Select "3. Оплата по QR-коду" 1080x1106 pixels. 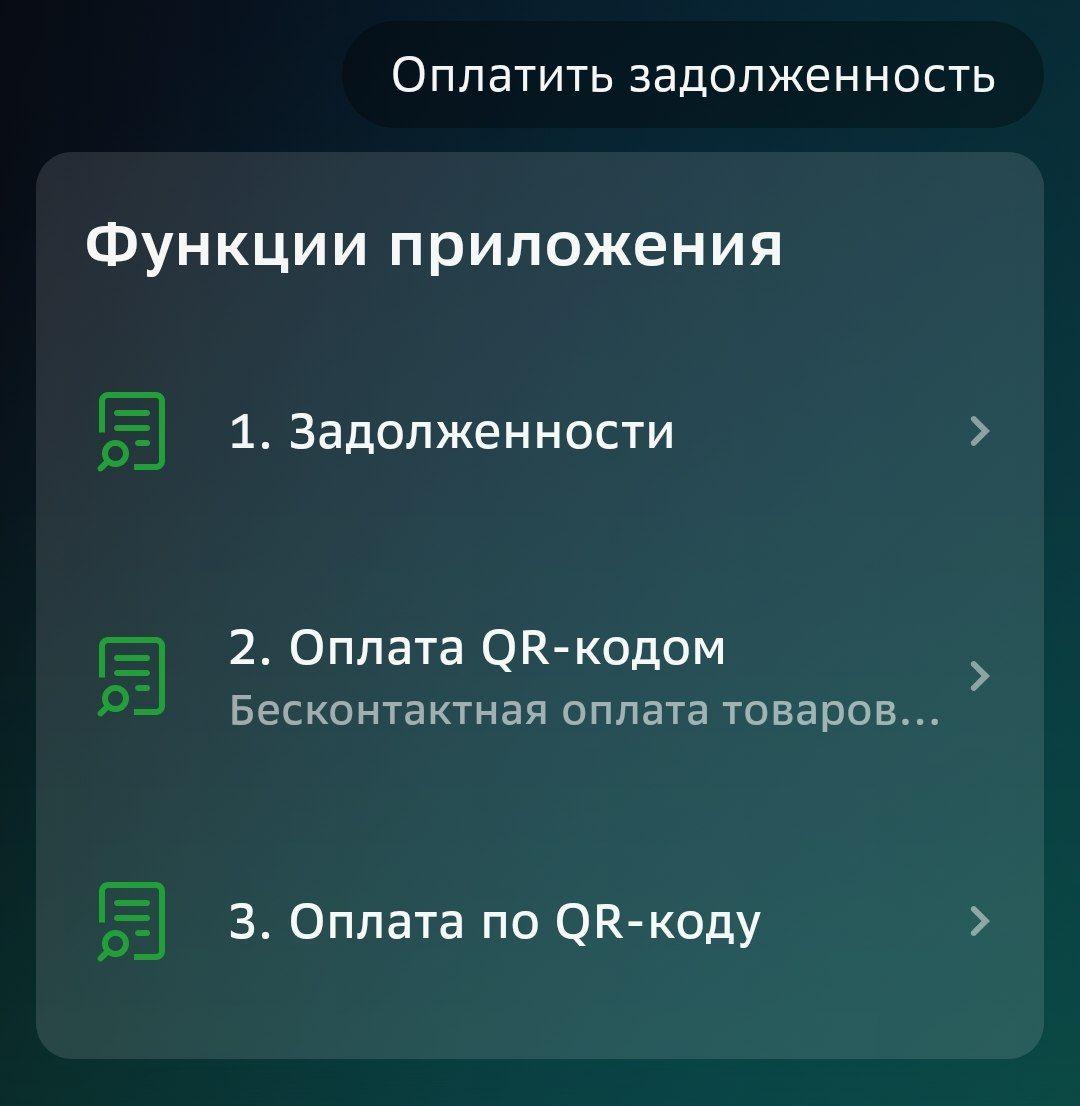[x=540, y=921]
